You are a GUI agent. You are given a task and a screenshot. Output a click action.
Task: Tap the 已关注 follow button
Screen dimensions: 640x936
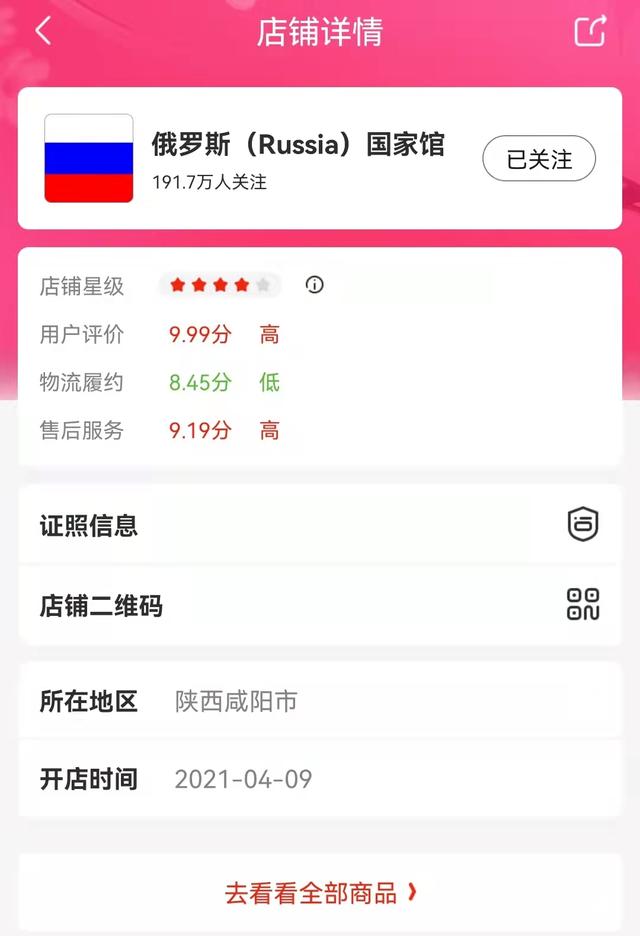[539, 160]
